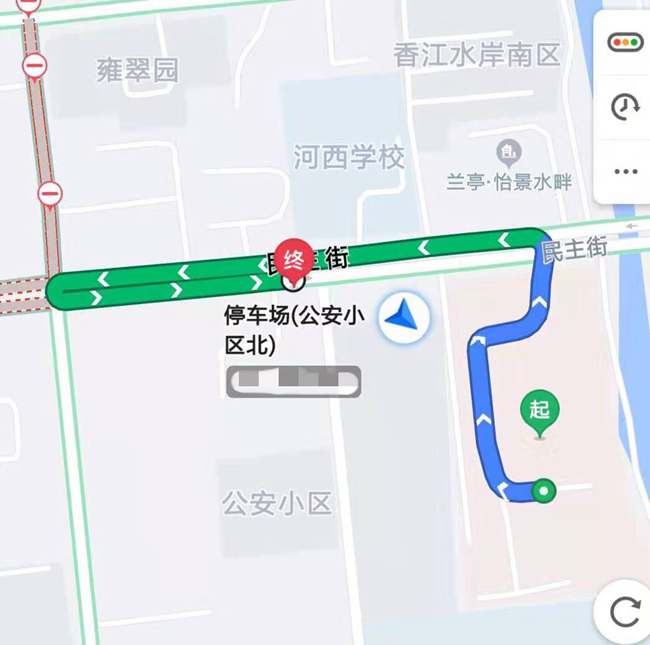The image size is (650, 645).
Task: Tap the red destination marker
Action: coord(293,260)
